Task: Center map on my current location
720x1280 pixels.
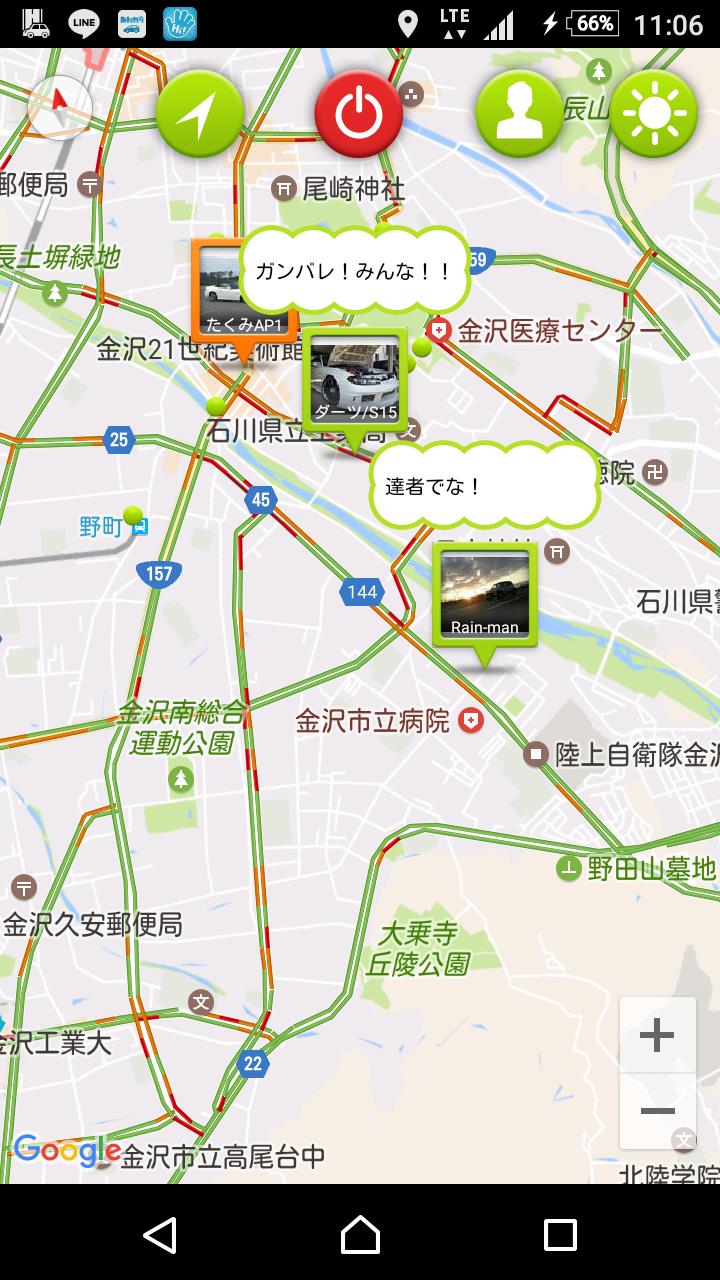Action: point(200,114)
